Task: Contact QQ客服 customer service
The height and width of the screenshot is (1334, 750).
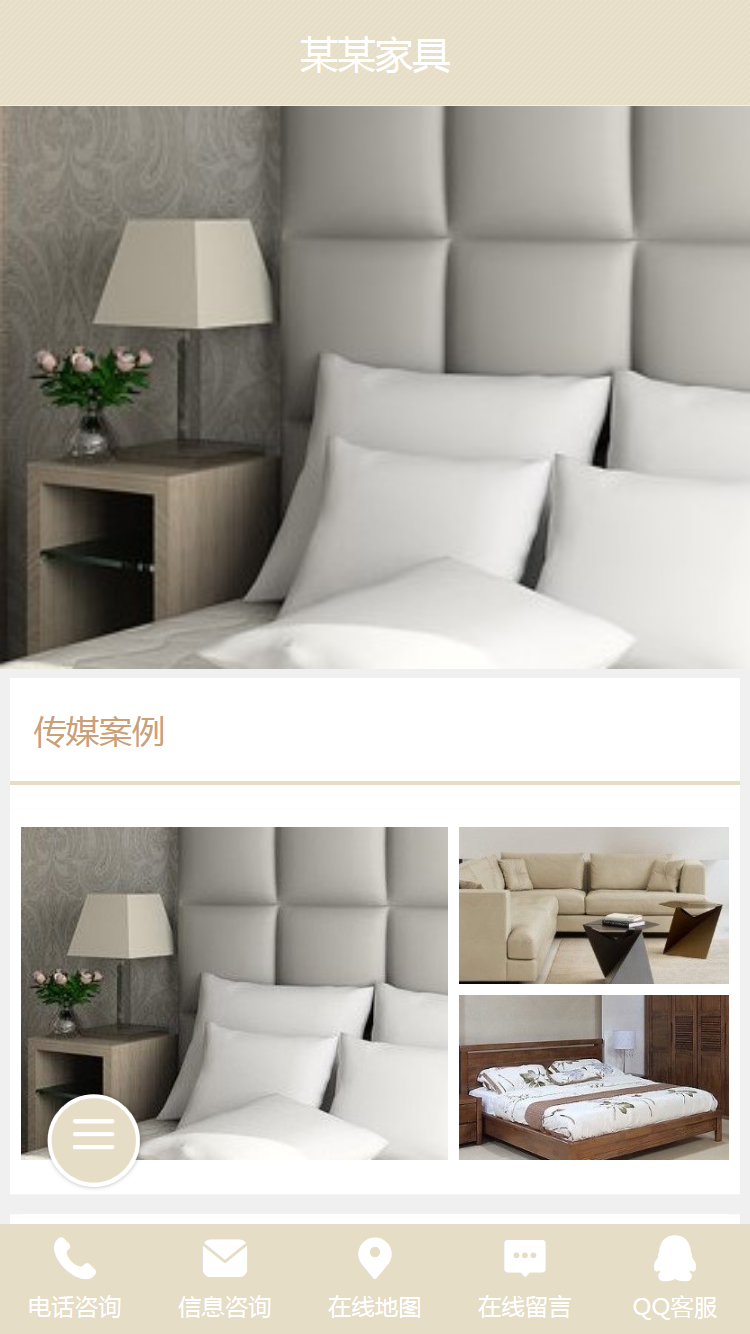Action: [x=675, y=1279]
